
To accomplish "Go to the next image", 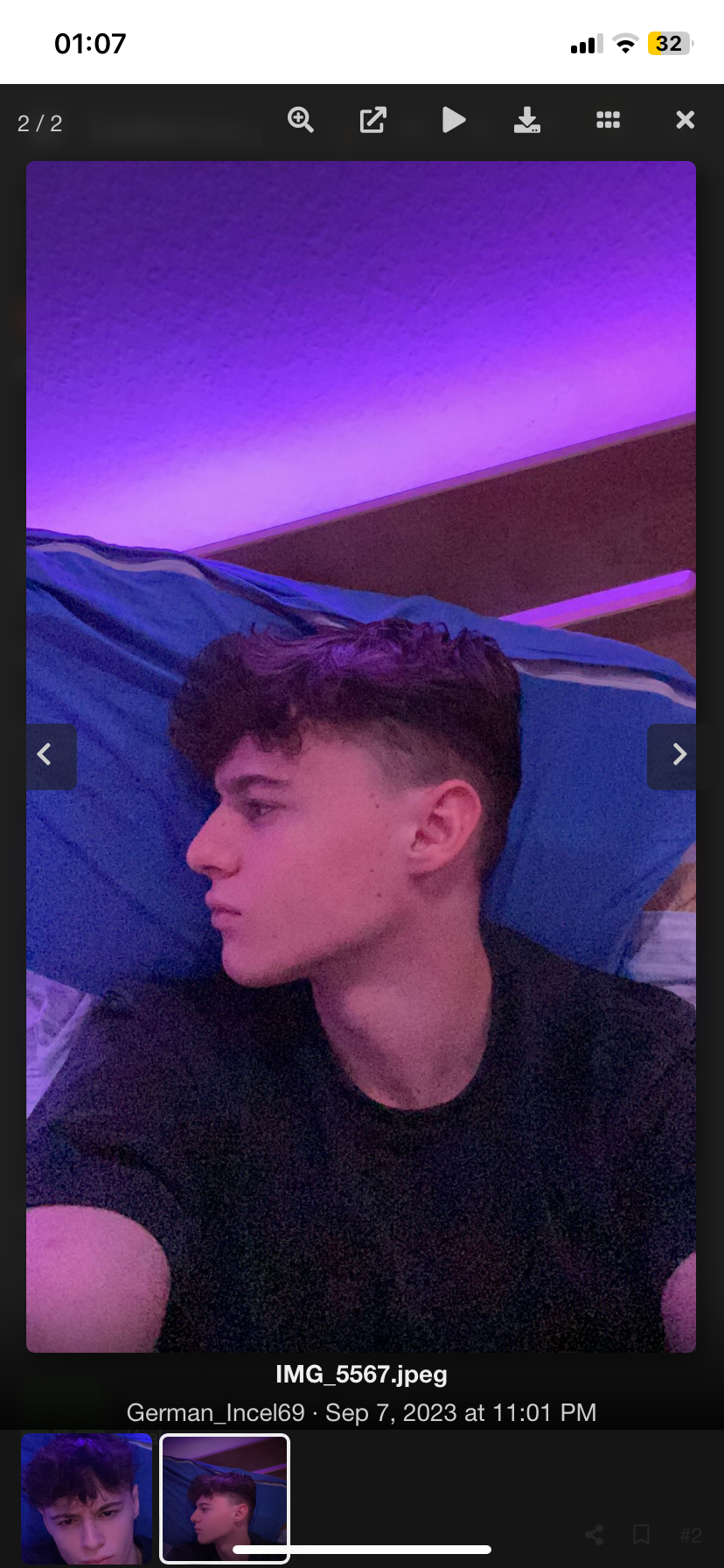I will click(x=678, y=754).
